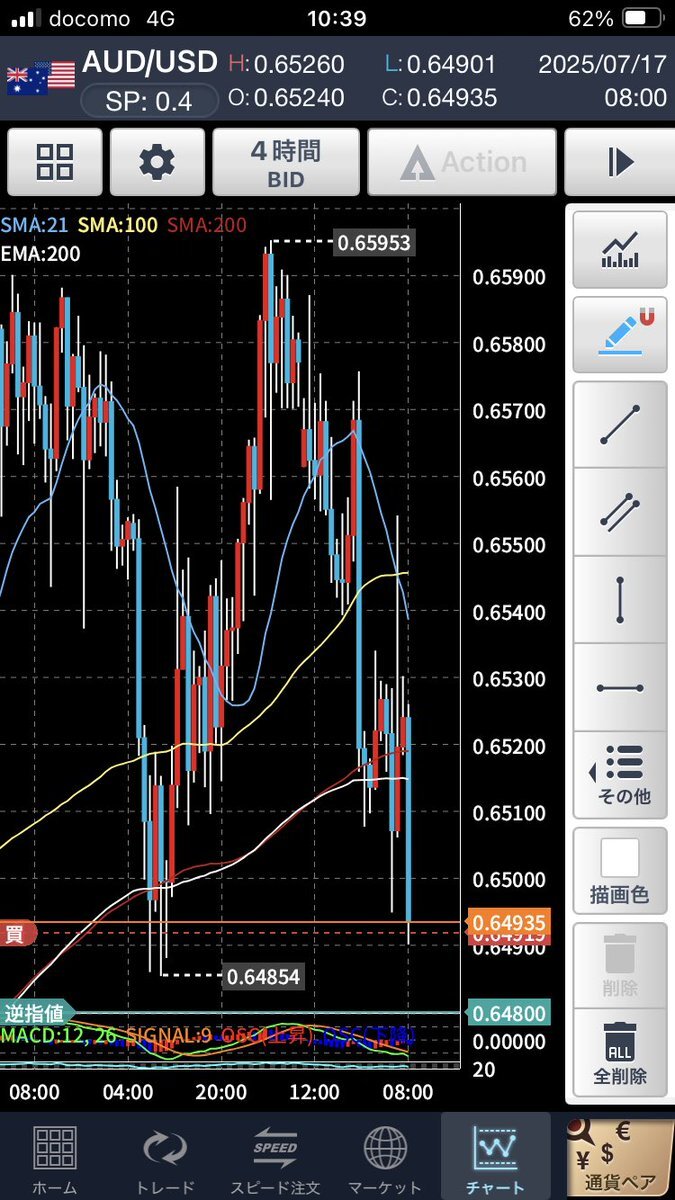The height and width of the screenshot is (1200, 675).
Task: Open chart settings gear
Action: 157,161
